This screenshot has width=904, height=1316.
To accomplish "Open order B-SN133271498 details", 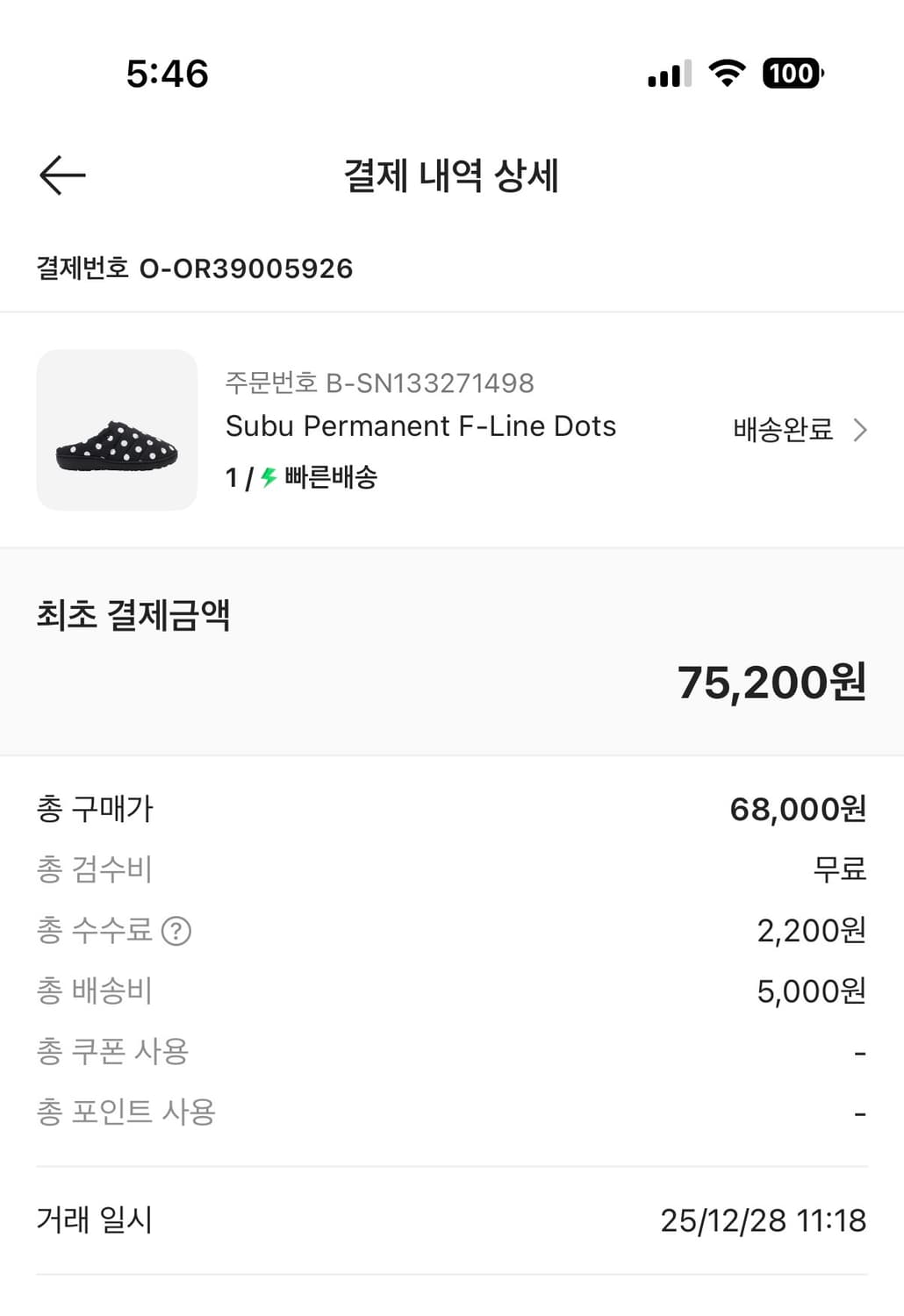I will (x=379, y=383).
